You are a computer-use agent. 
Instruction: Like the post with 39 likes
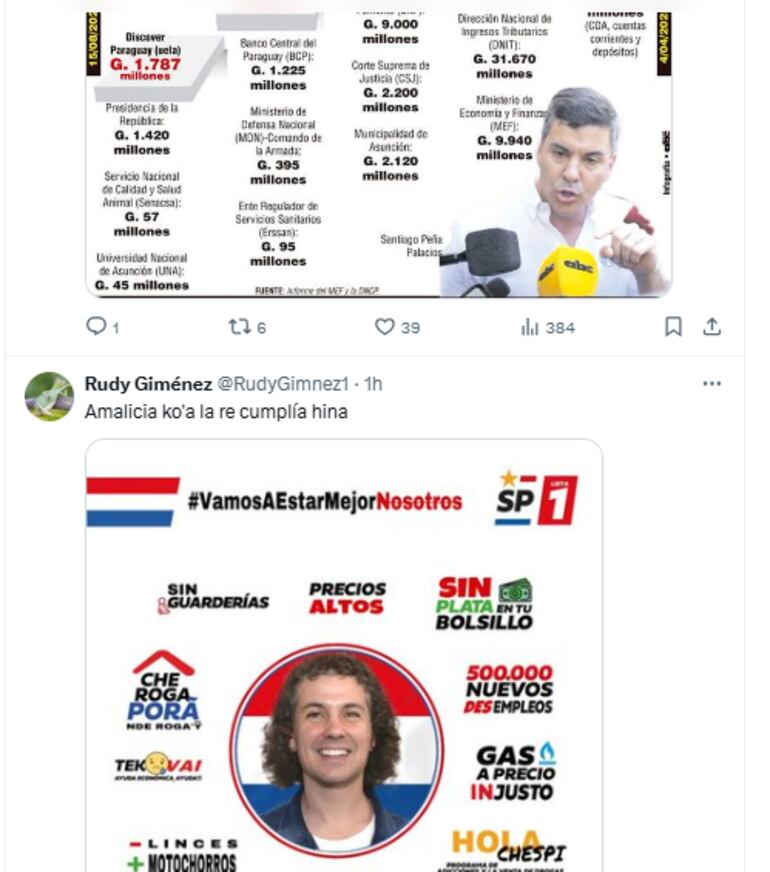tap(385, 327)
